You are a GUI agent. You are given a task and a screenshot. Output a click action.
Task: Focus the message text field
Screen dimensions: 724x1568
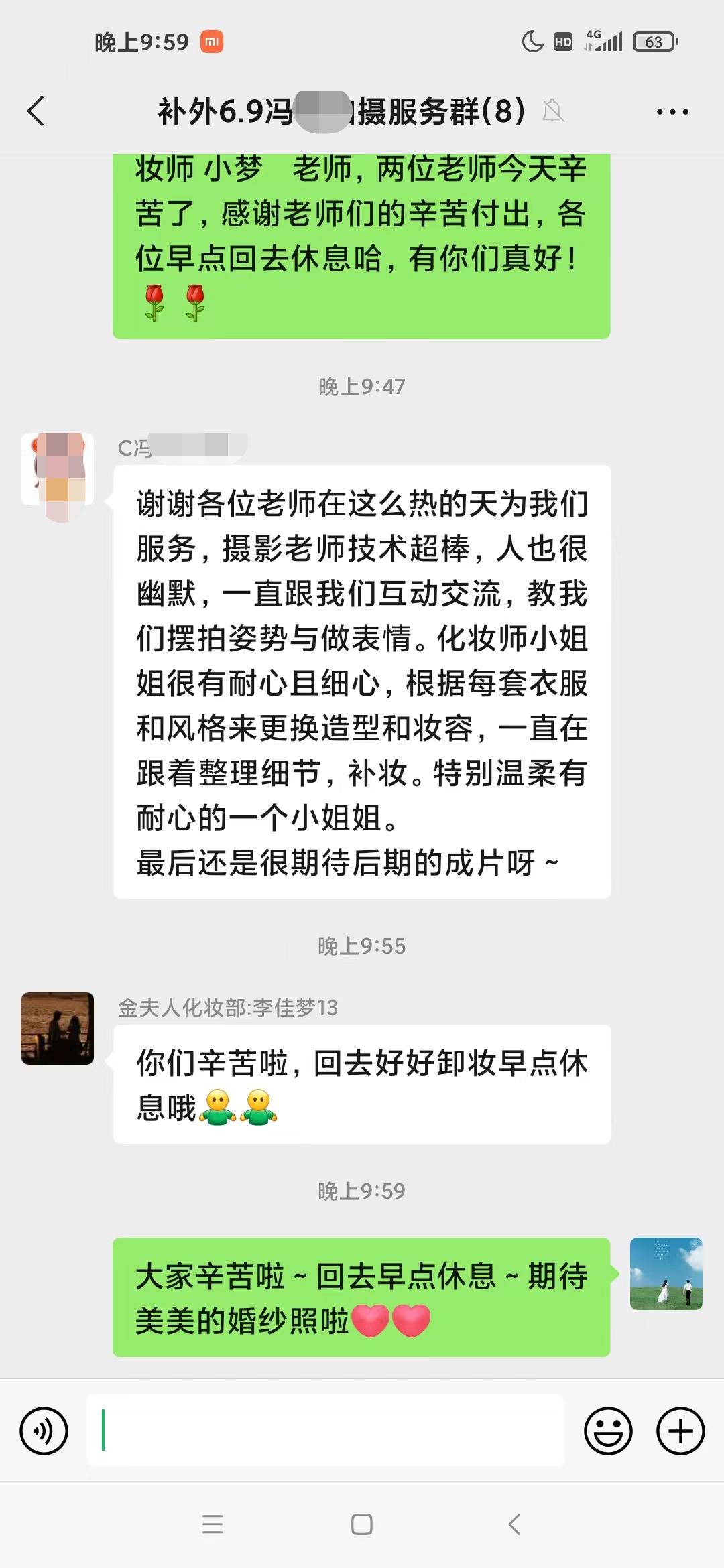click(326, 1430)
